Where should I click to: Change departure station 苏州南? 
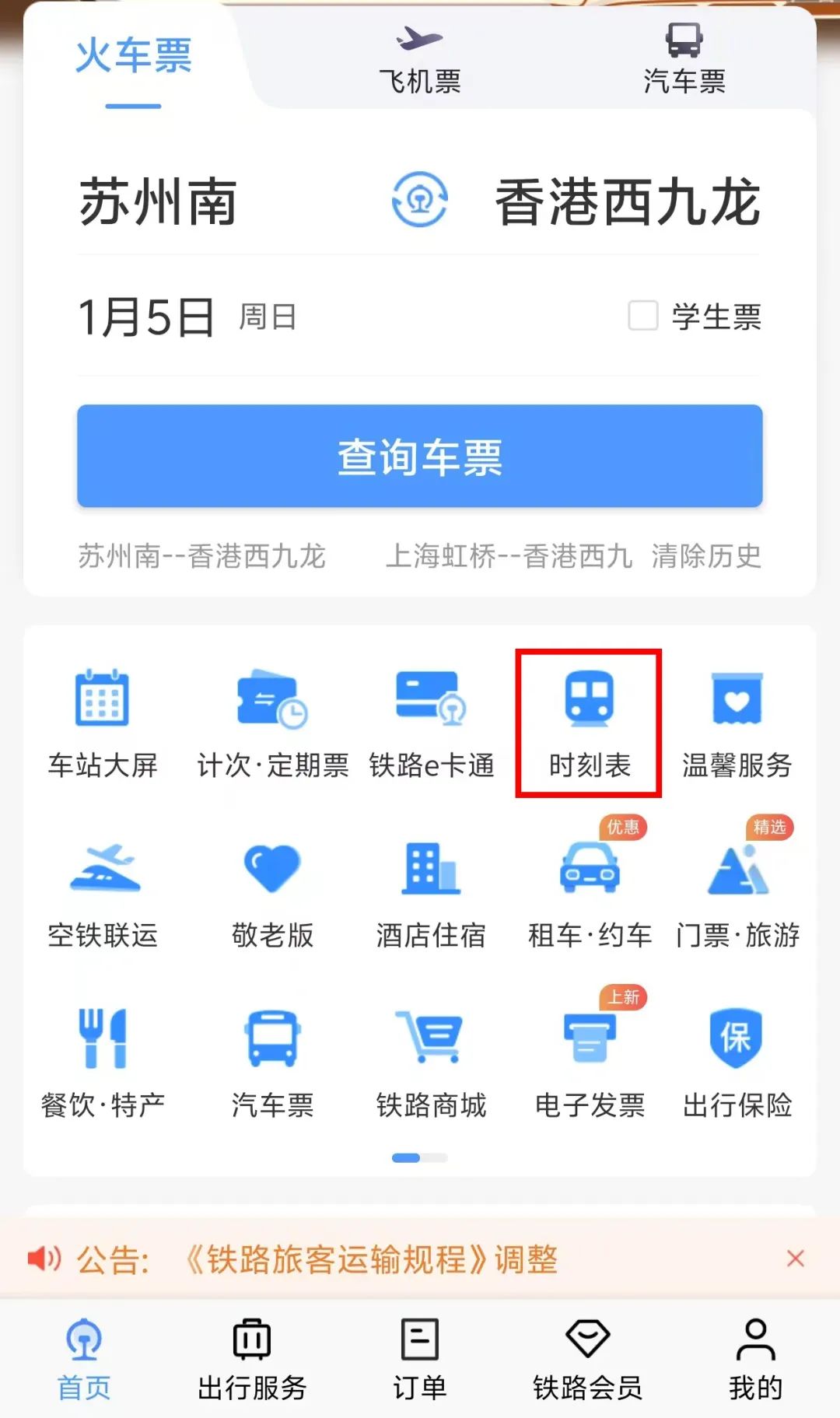[x=159, y=202]
